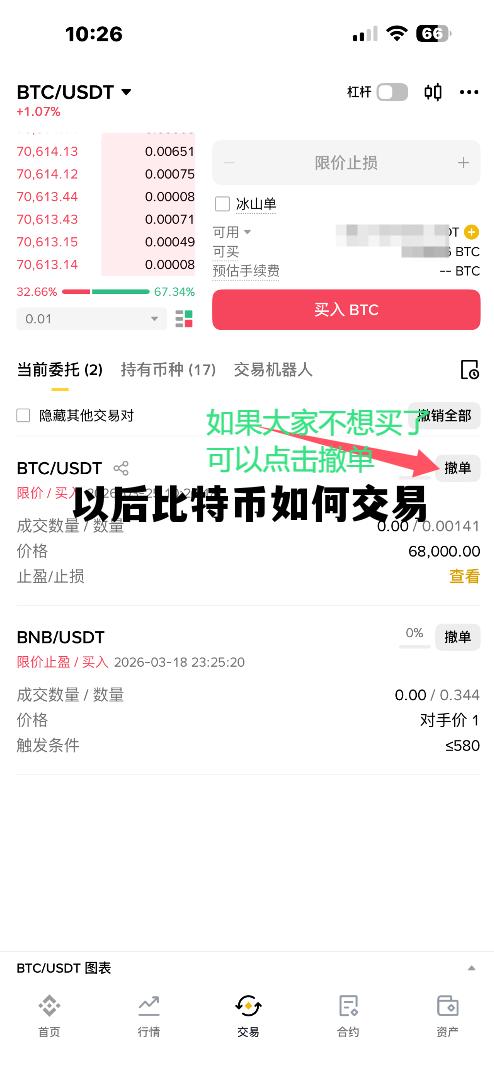View 止盈/止损 details via 查看
Screen dimensions: 494x1077
coord(464,576)
